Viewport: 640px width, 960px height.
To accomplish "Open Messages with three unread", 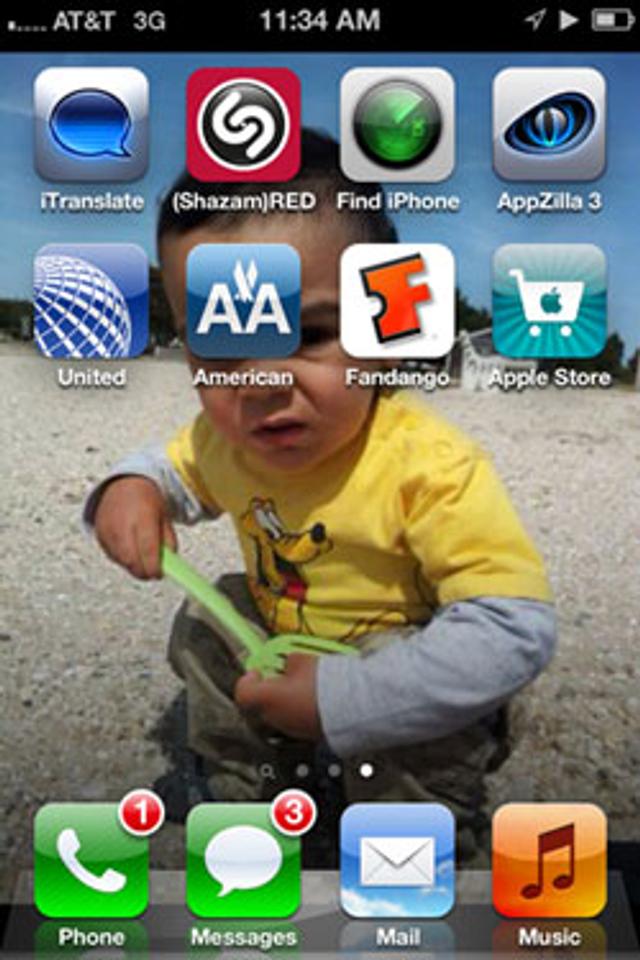I will pos(243,861).
